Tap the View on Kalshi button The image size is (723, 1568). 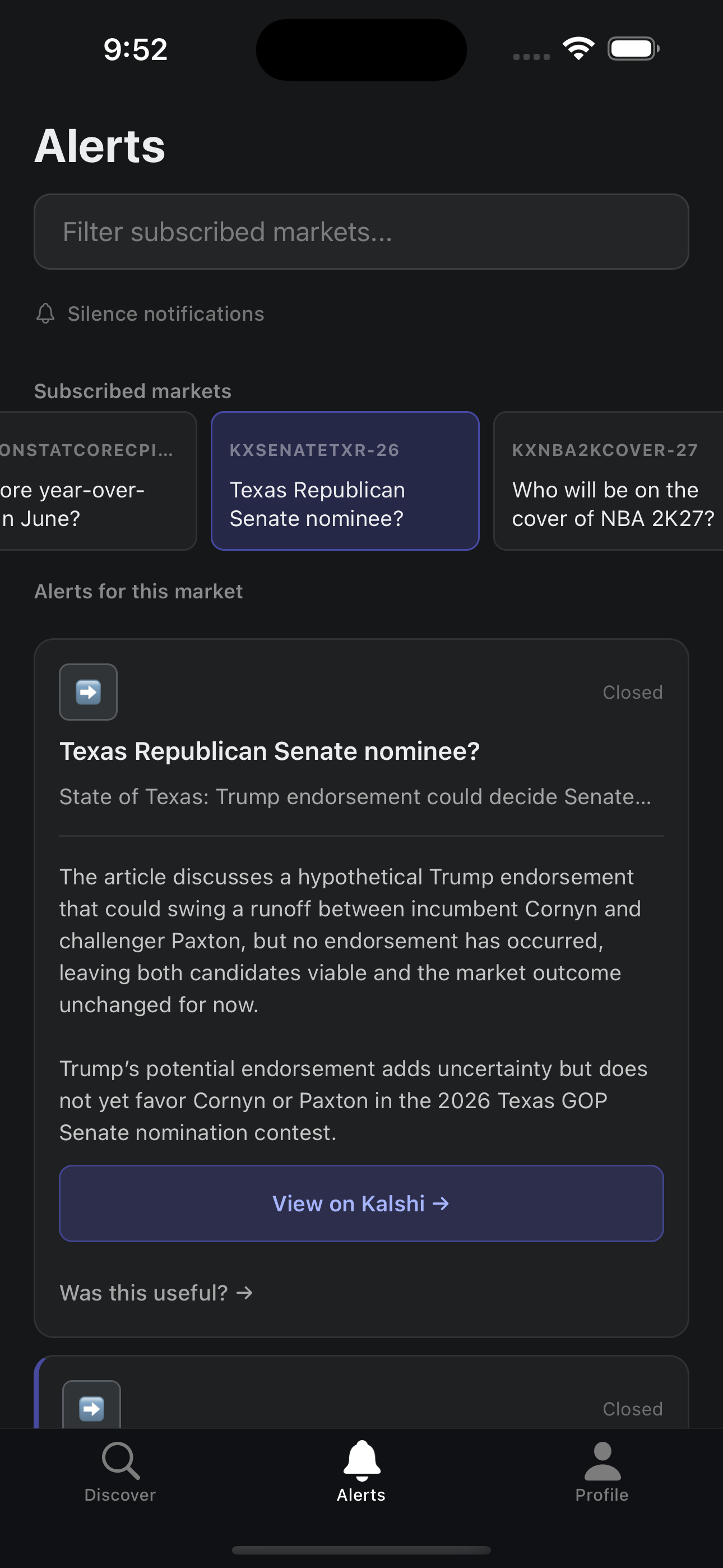[x=361, y=1203]
